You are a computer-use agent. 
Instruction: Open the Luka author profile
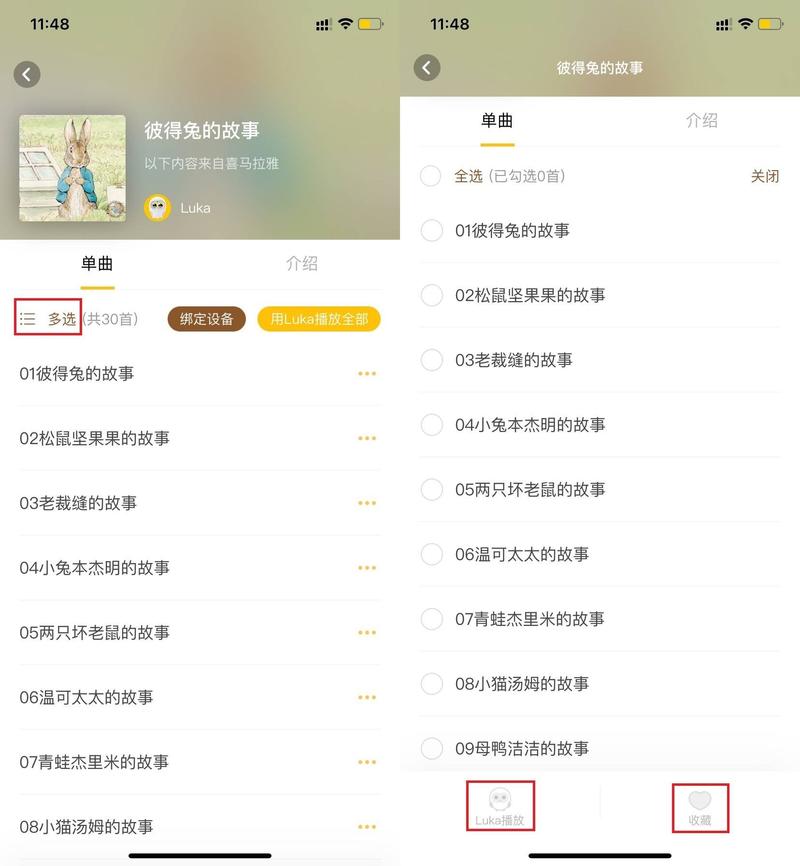(178, 208)
